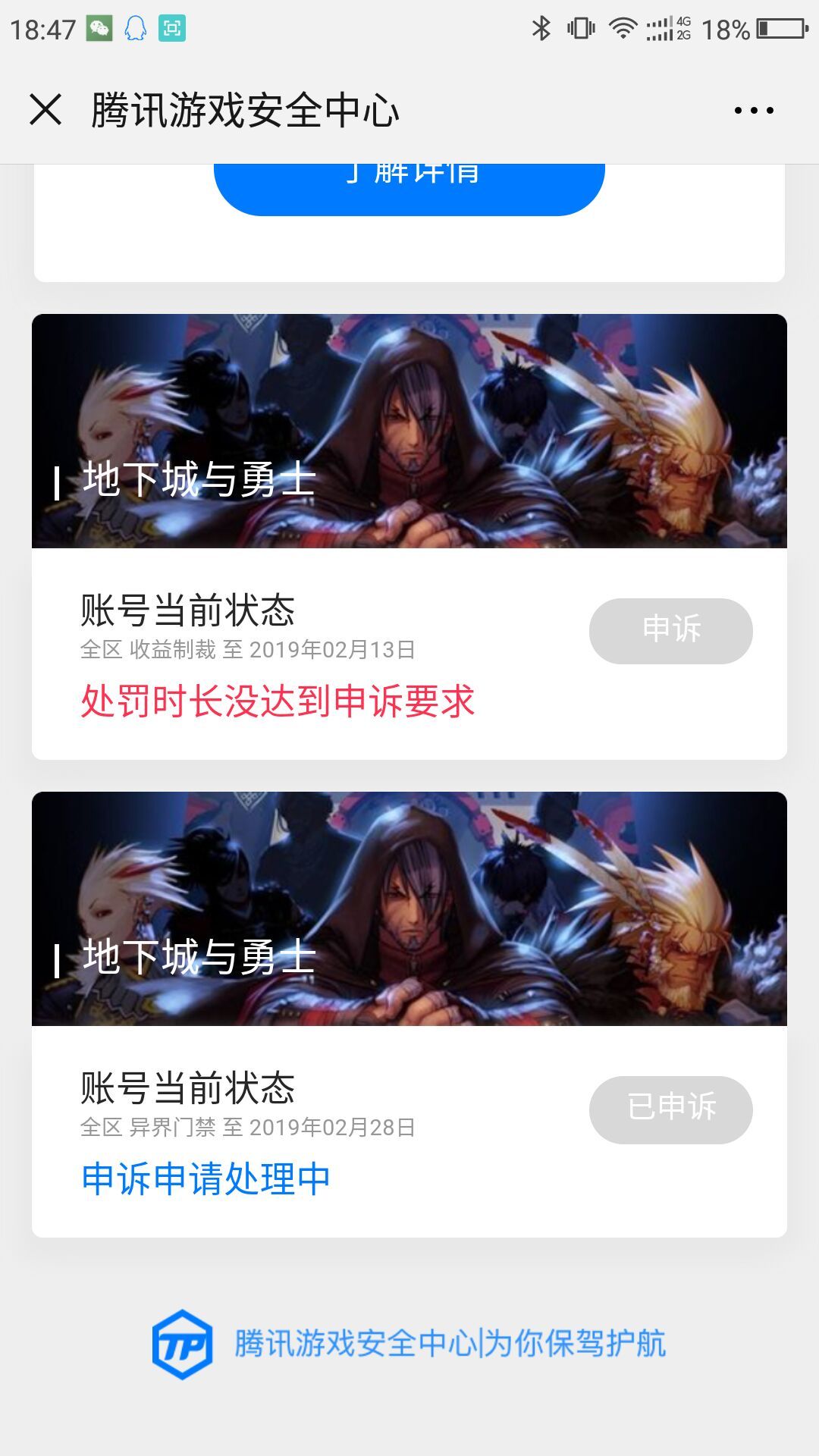Tap 申诉 button for 收益制裁 penalty
This screenshot has height=1456, width=819.
(x=670, y=631)
